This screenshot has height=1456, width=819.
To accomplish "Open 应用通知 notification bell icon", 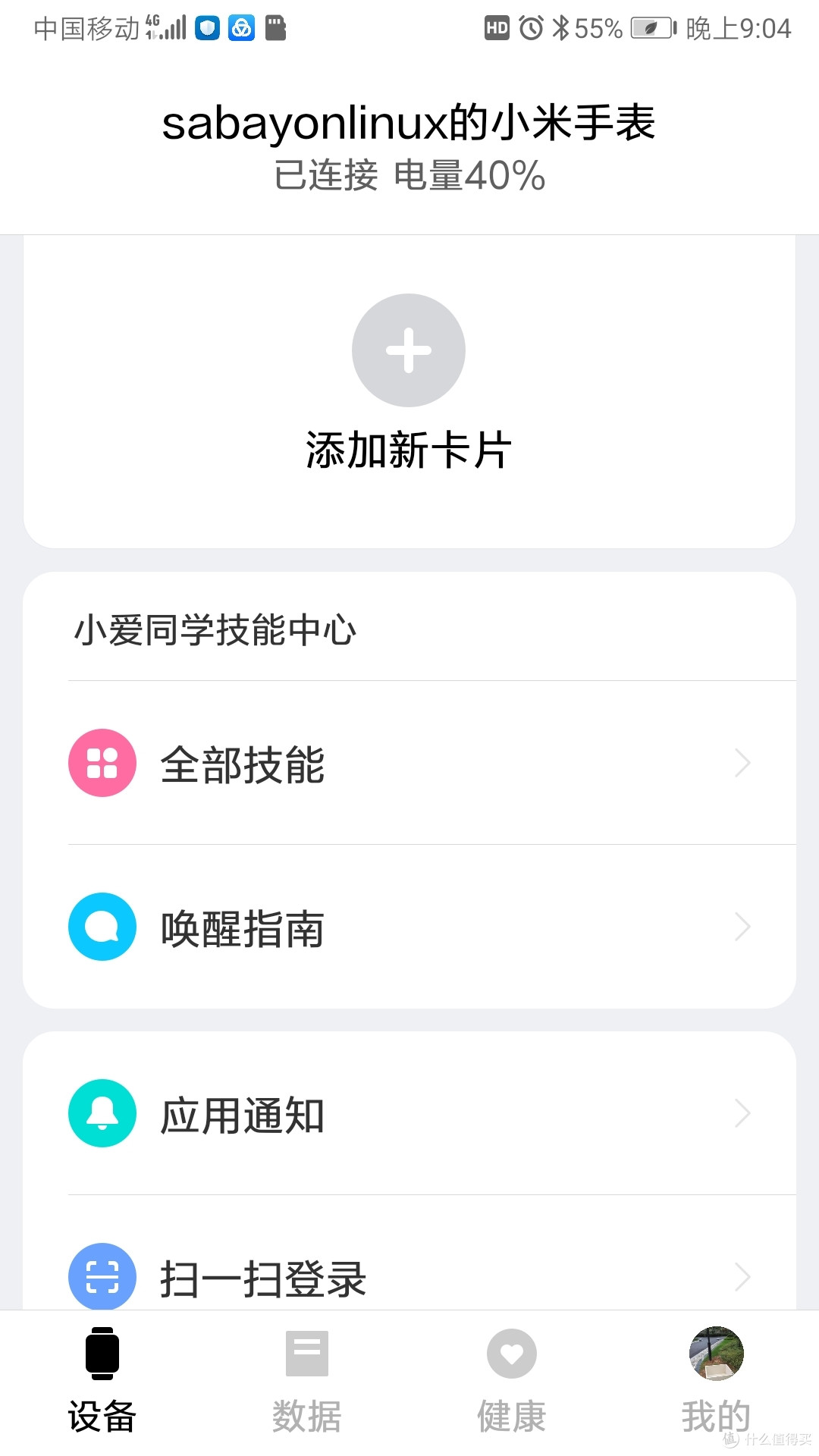I will [x=102, y=1113].
